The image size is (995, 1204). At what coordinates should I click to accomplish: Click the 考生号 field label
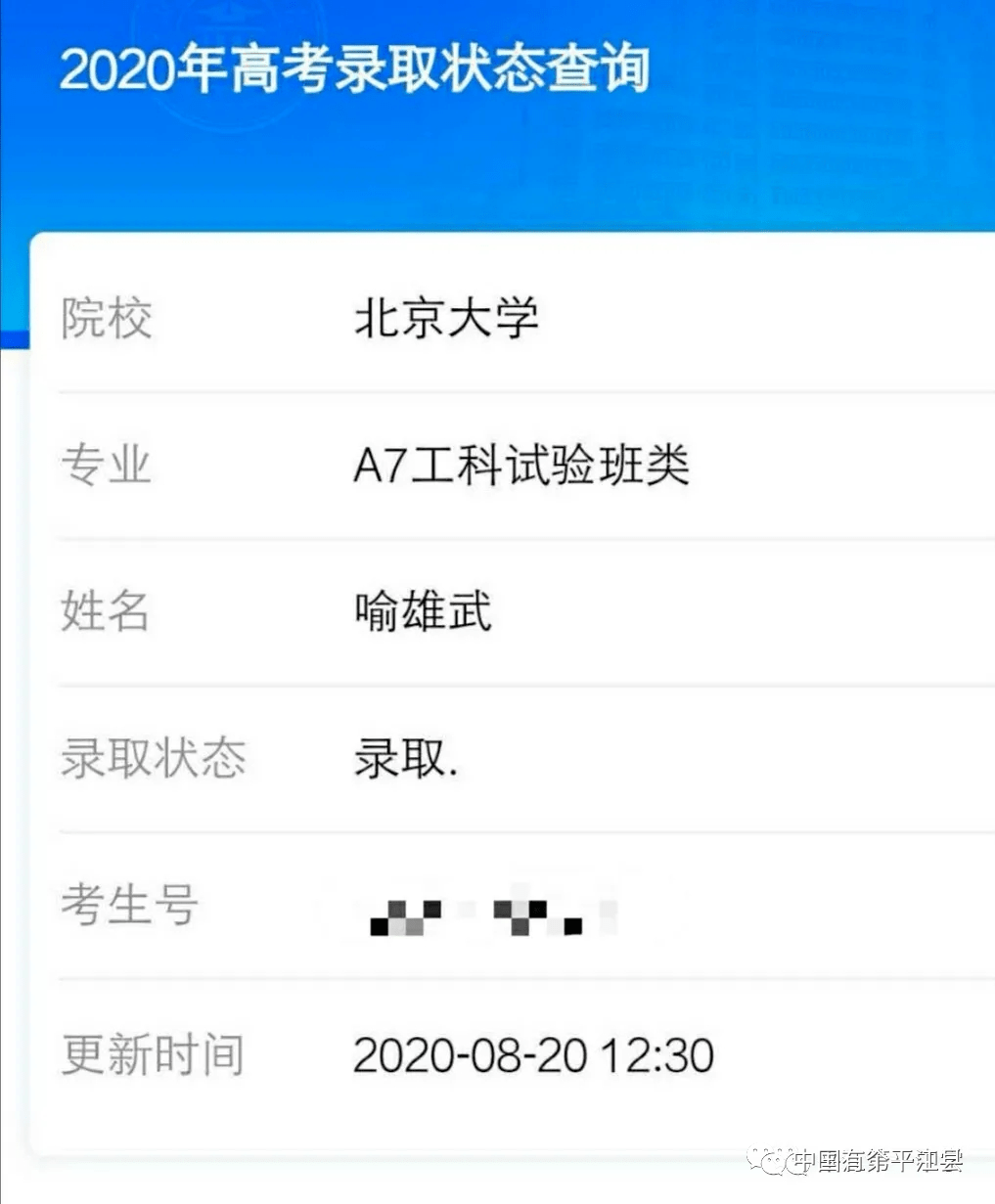[x=128, y=906]
